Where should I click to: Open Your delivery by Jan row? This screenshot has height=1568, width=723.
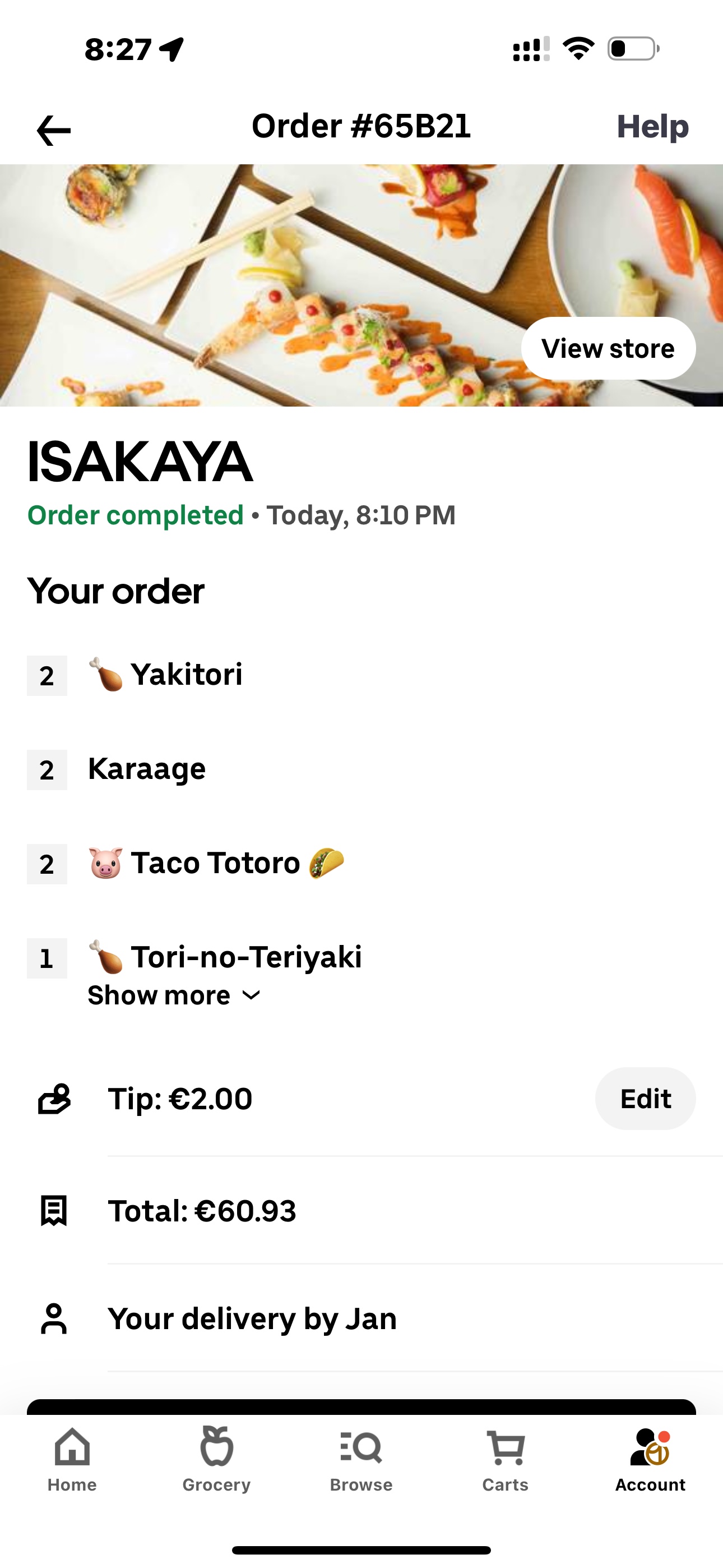pos(252,1318)
